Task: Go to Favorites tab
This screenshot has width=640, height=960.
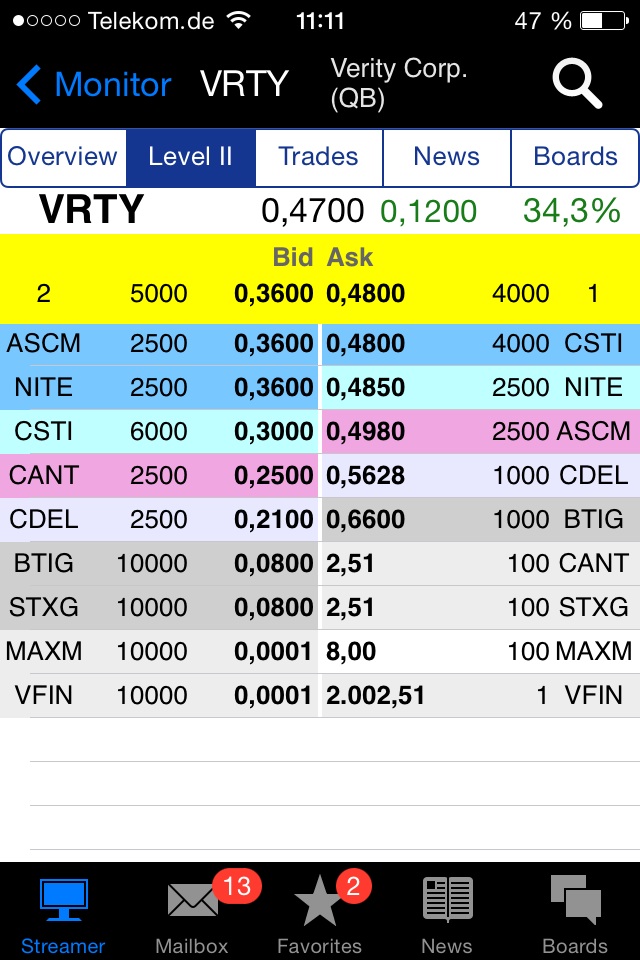Action: point(319,912)
